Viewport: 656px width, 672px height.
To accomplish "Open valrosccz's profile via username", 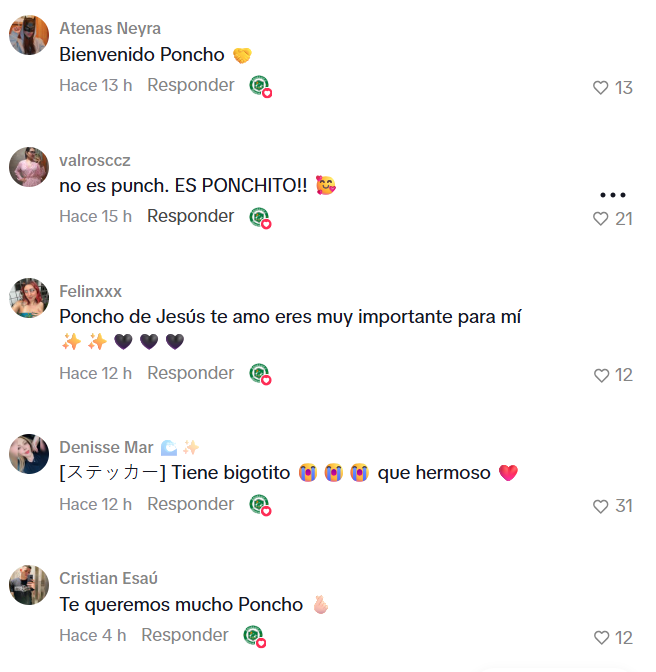I will [x=95, y=160].
